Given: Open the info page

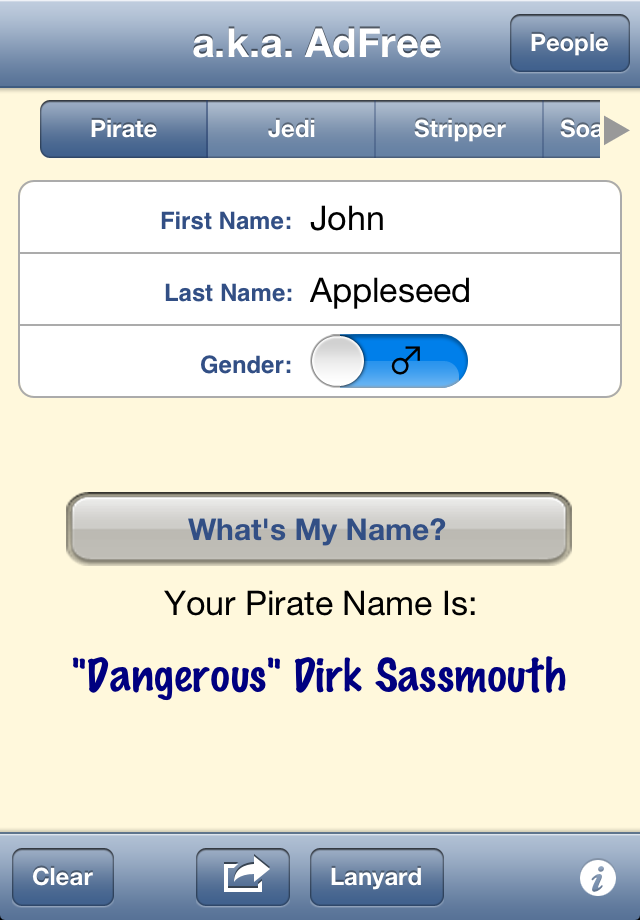Looking at the screenshot, I should coord(597,879).
